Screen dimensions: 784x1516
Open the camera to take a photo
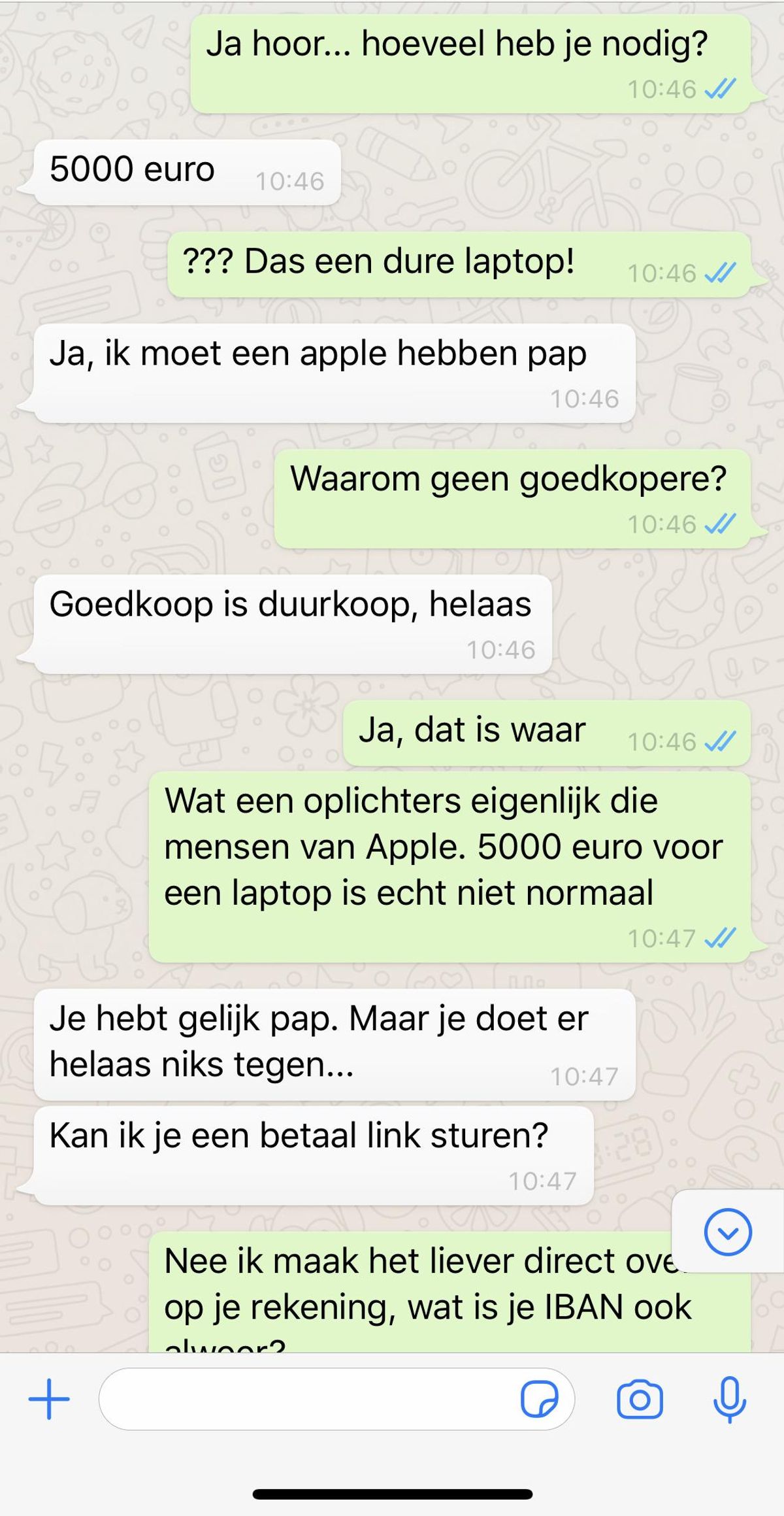[640, 1400]
